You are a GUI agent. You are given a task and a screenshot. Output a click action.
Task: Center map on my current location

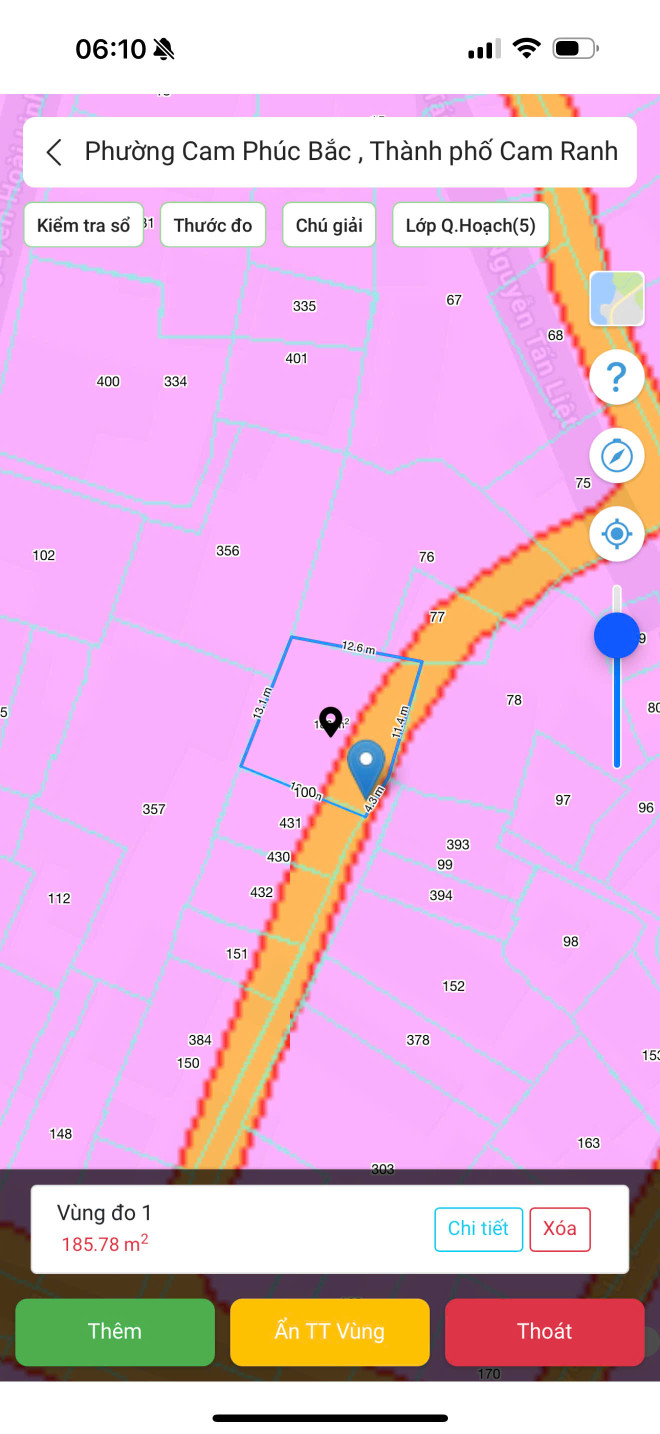(617, 534)
